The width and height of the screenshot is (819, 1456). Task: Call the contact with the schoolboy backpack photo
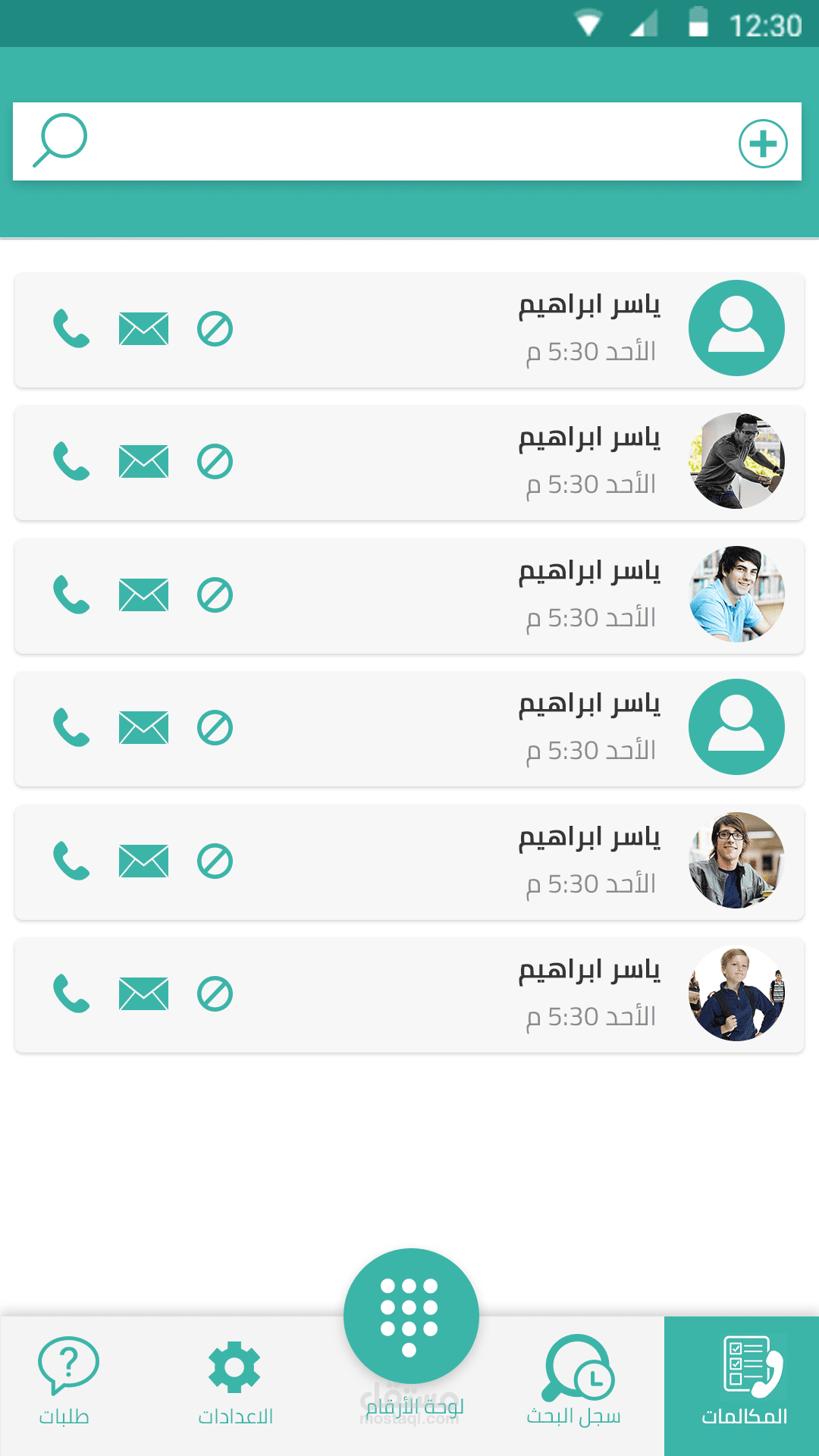(71, 994)
